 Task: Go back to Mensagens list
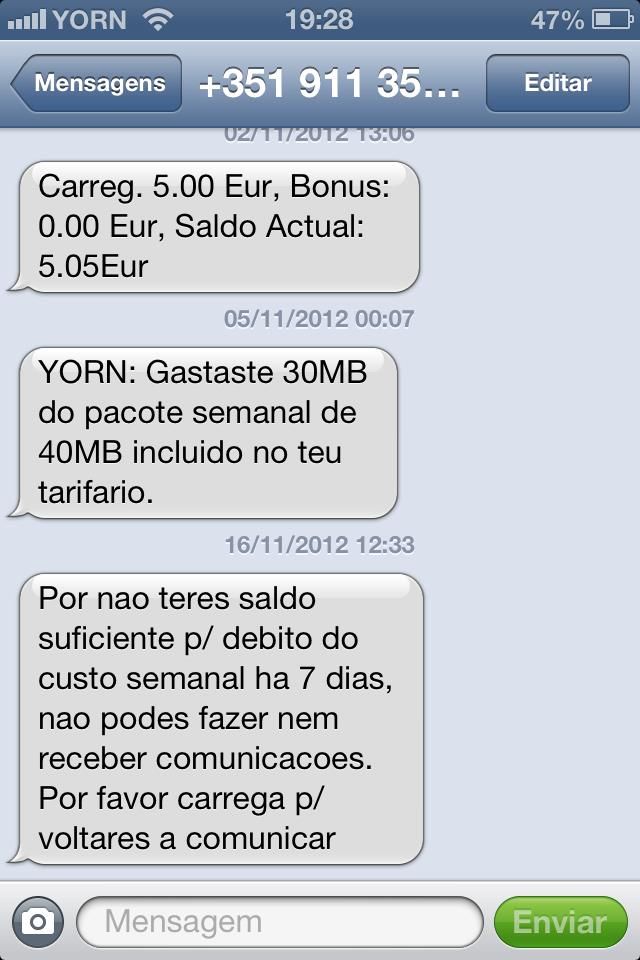coord(97,84)
